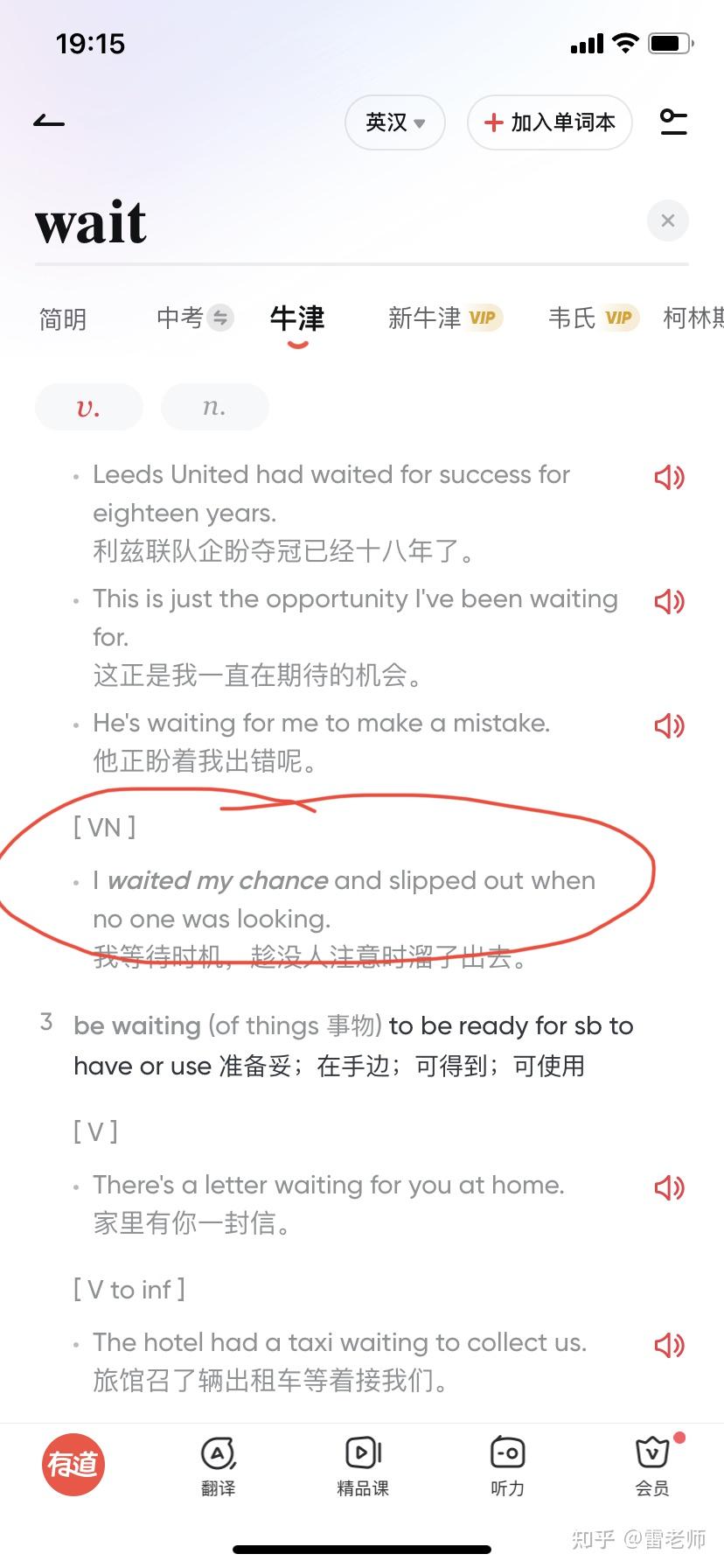
Task: Clear the search word wait
Action: point(668,220)
